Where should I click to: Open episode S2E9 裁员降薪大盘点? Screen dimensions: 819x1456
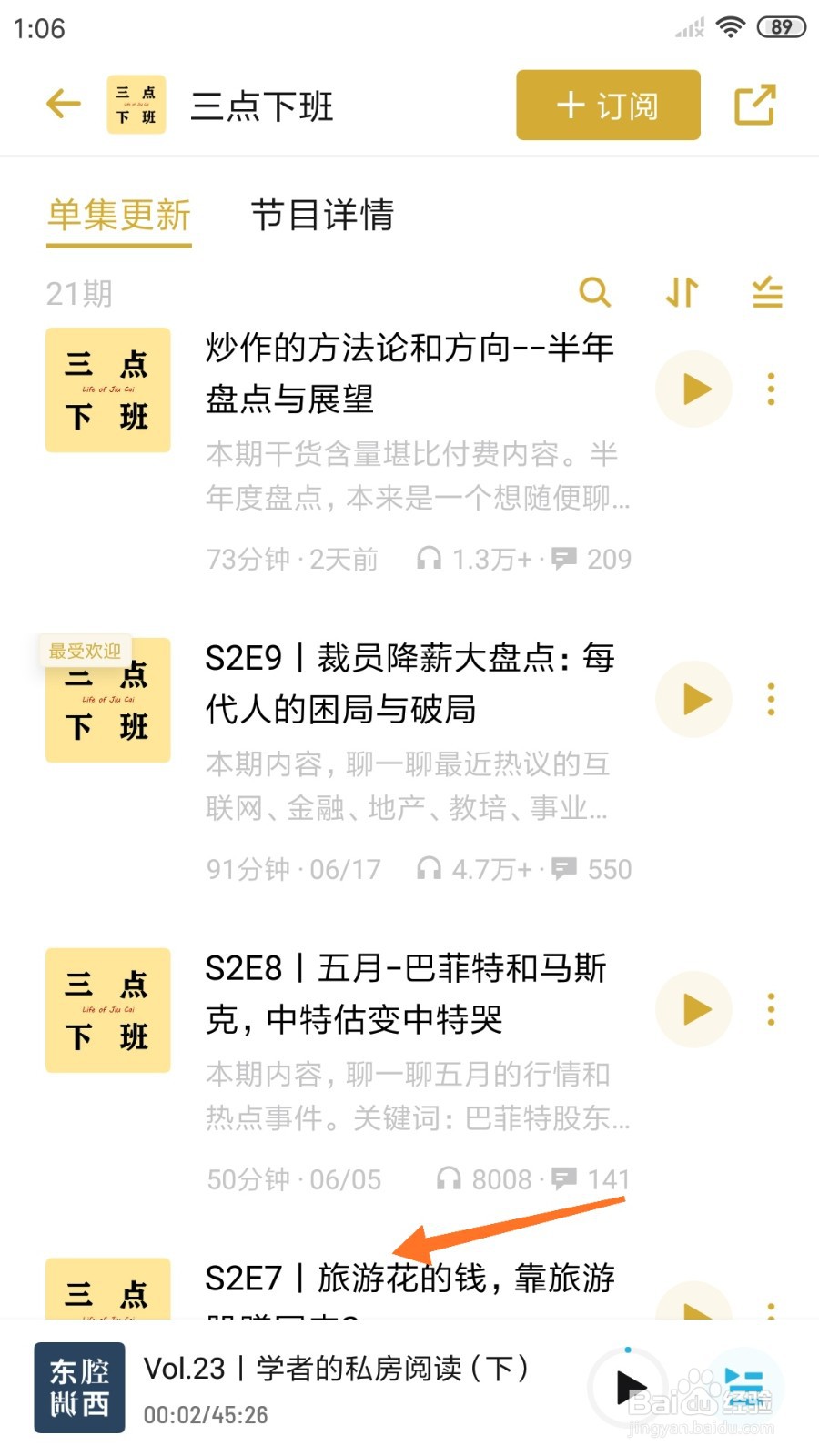point(409,683)
